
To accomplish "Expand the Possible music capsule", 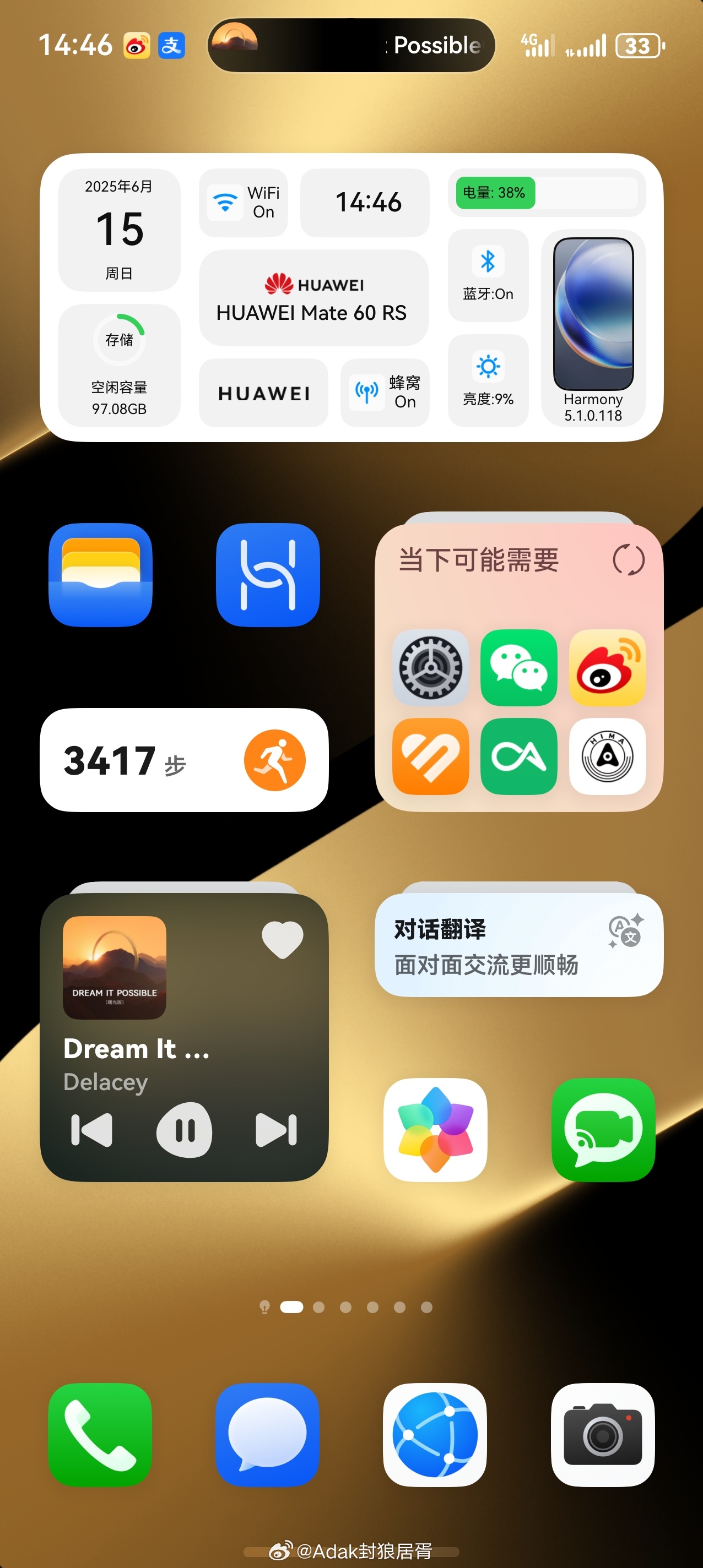I will 351,45.
